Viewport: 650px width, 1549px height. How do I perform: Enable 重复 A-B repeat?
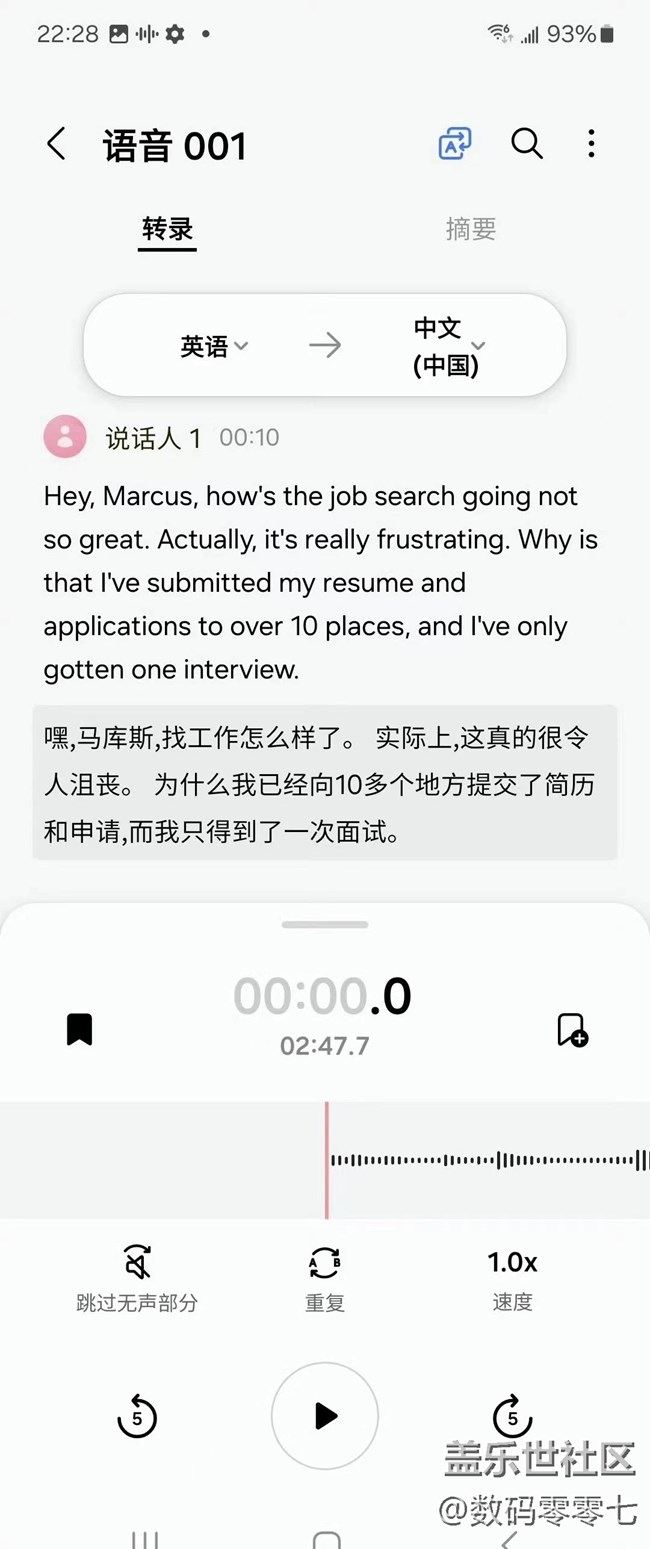coord(325,1277)
